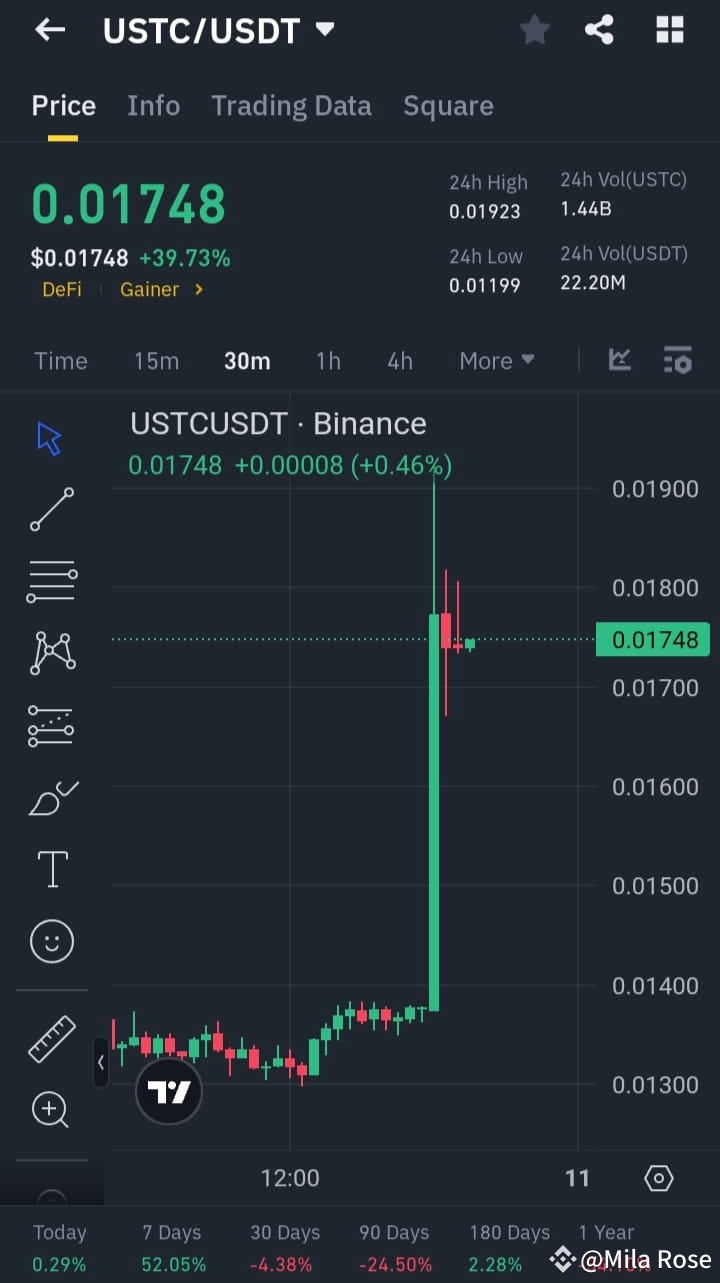The width and height of the screenshot is (720, 1283).
Task: Open the chart settings hexagon icon
Action: [x=658, y=1178]
